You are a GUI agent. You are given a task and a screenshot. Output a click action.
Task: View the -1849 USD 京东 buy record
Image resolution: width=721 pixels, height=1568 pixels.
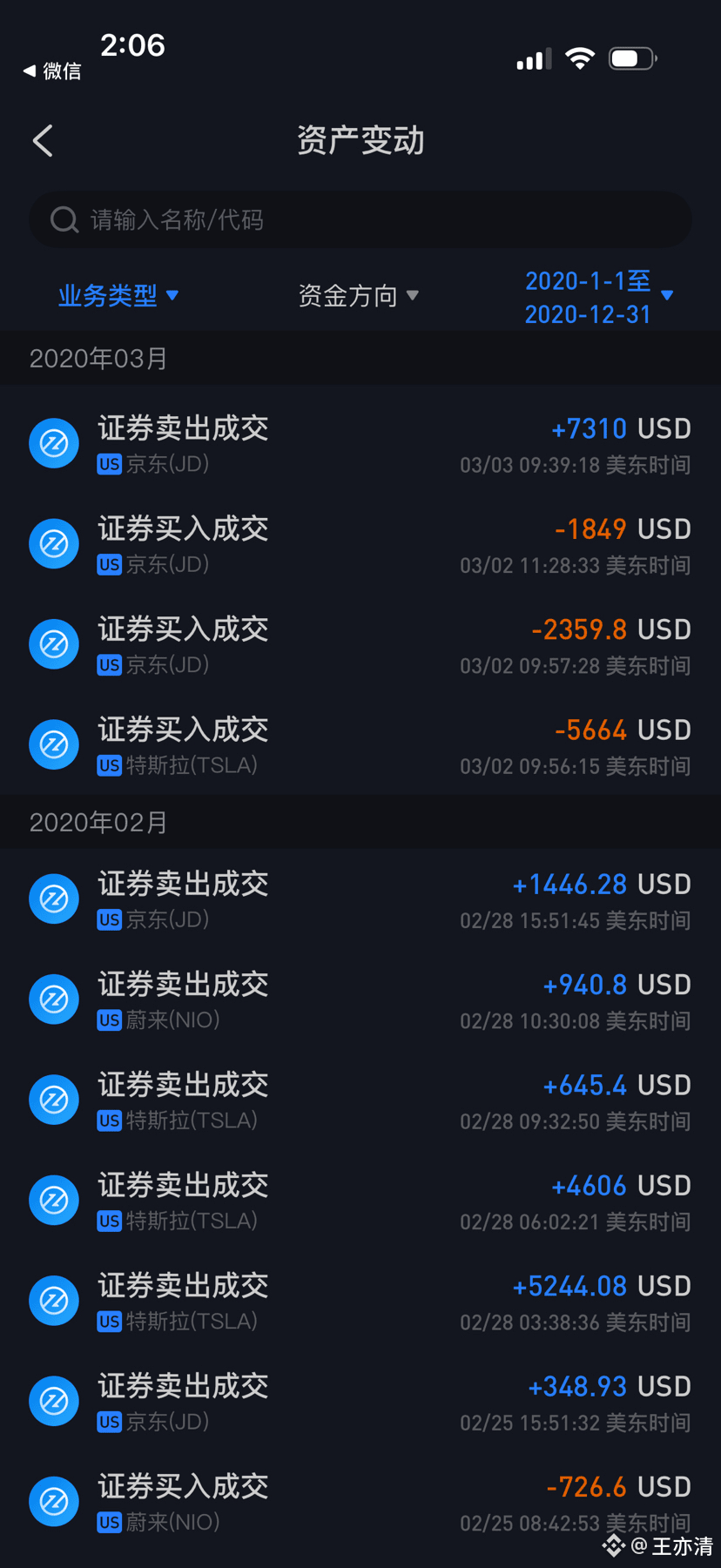360,545
